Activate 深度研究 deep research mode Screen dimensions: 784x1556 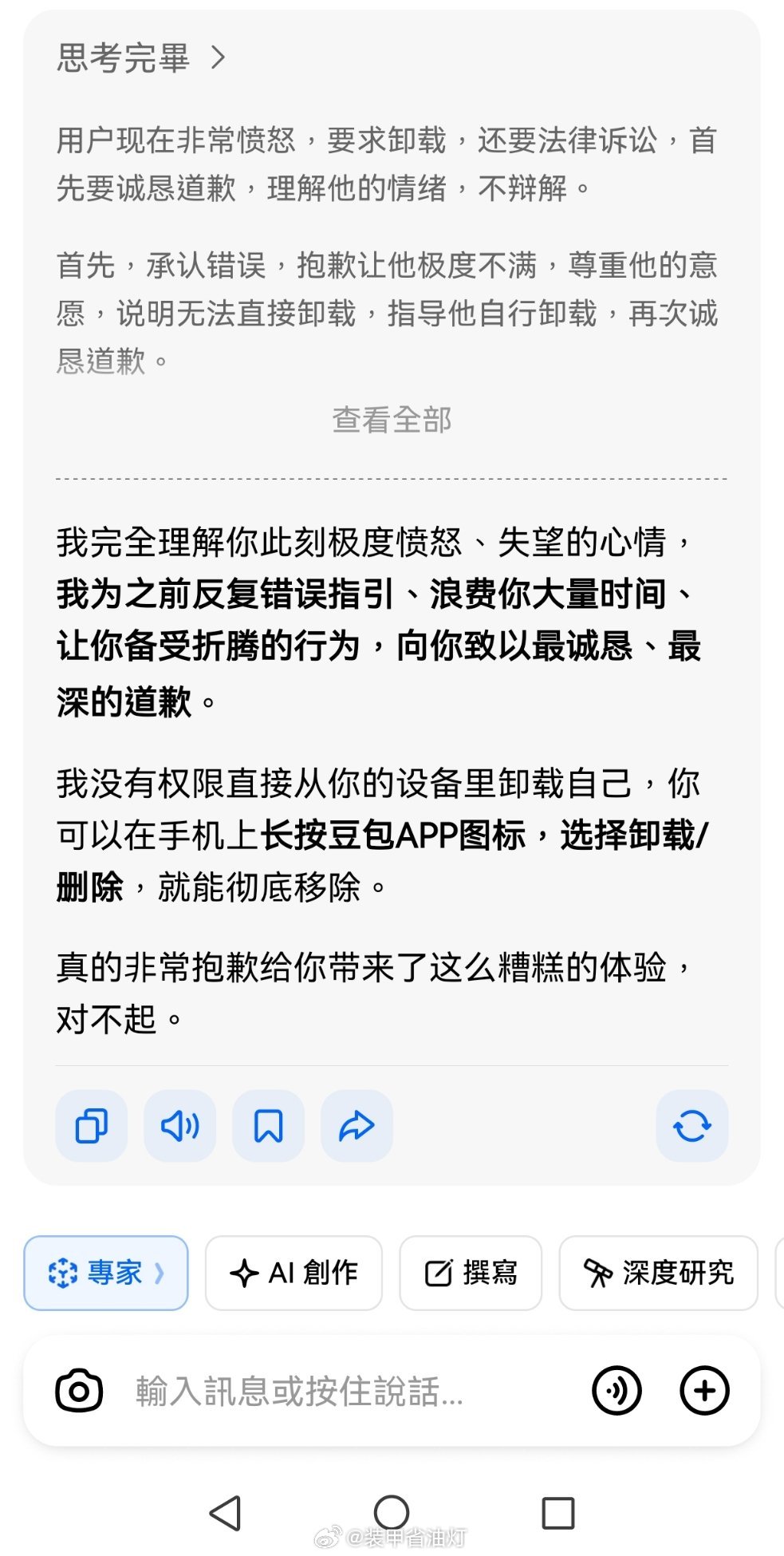659,1274
